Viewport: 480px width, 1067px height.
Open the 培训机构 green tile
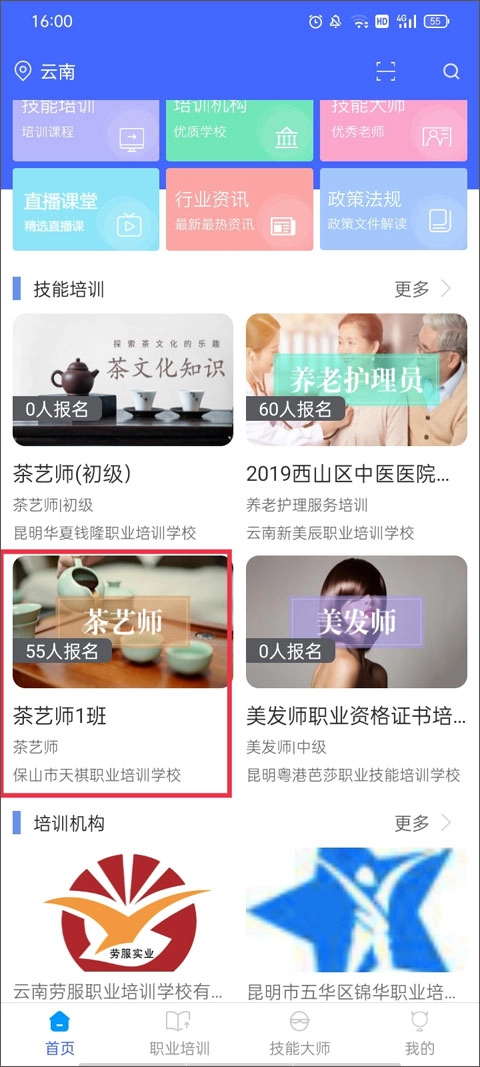240,130
